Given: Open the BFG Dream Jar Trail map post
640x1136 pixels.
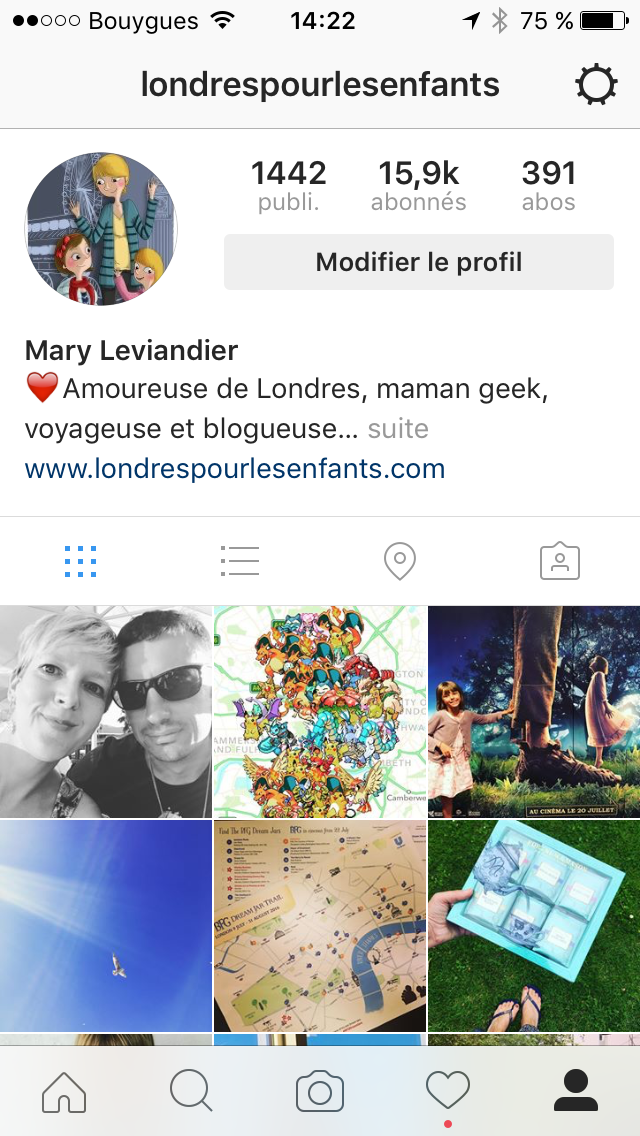Looking at the screenshot, I should pos(320,926).
